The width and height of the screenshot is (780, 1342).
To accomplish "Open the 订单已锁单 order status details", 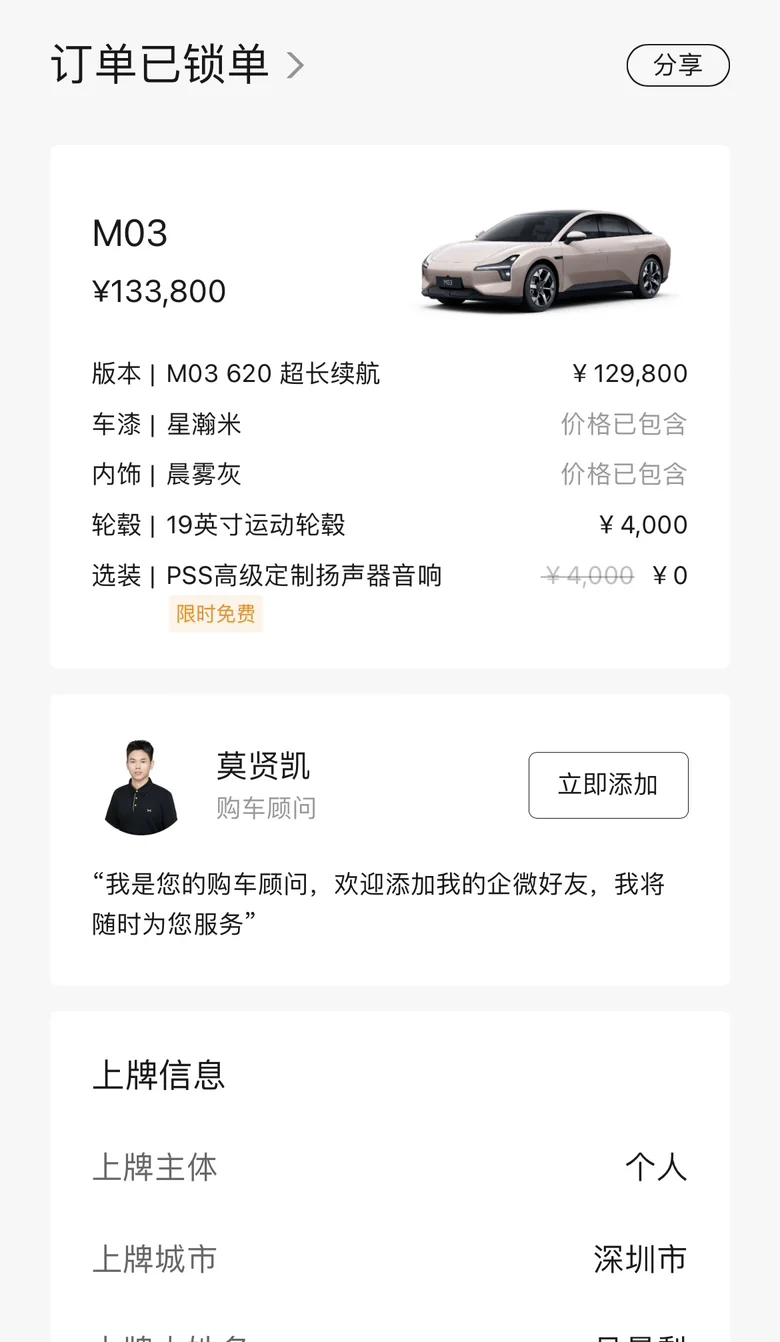I will [x=178, y=65].
